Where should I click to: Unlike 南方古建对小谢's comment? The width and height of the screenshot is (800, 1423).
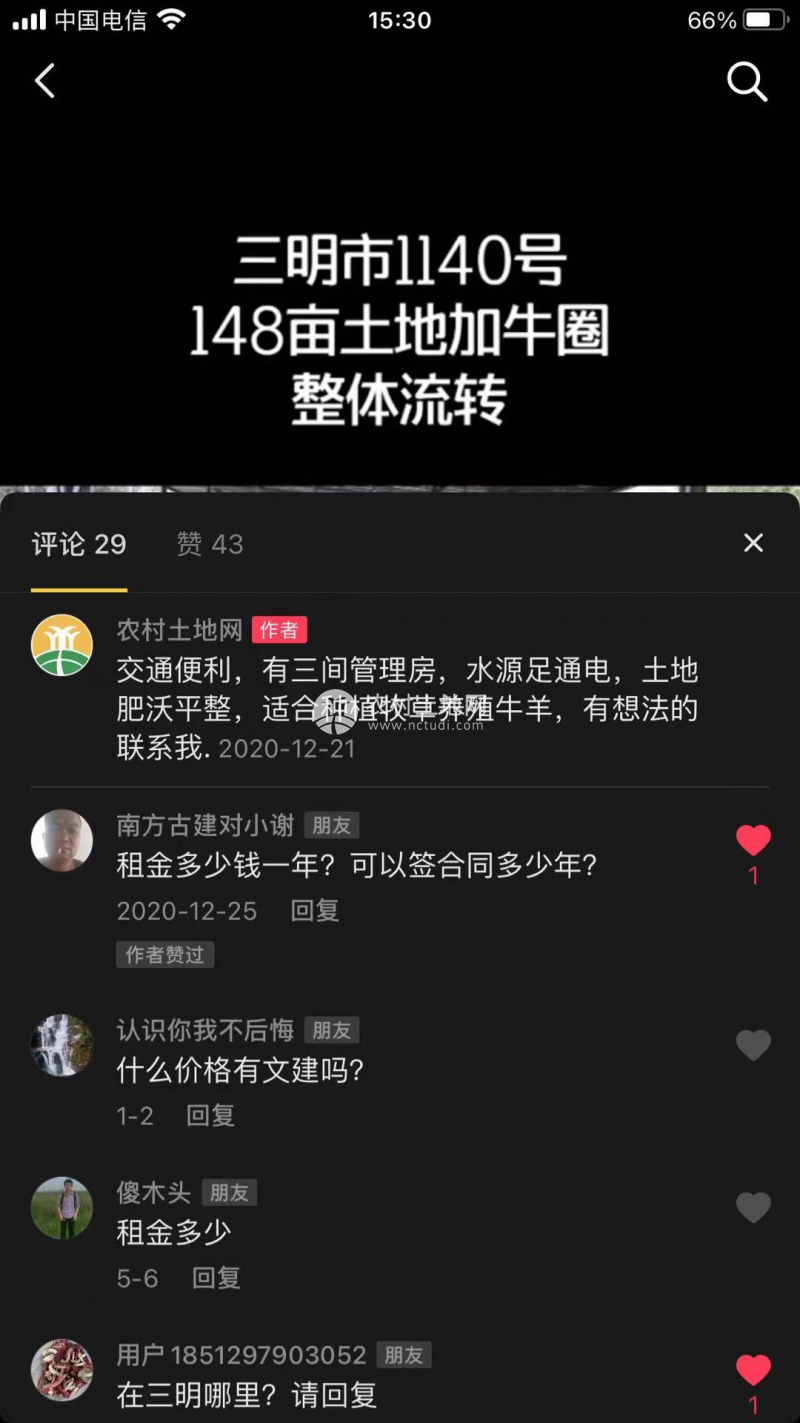click(753, 841)
